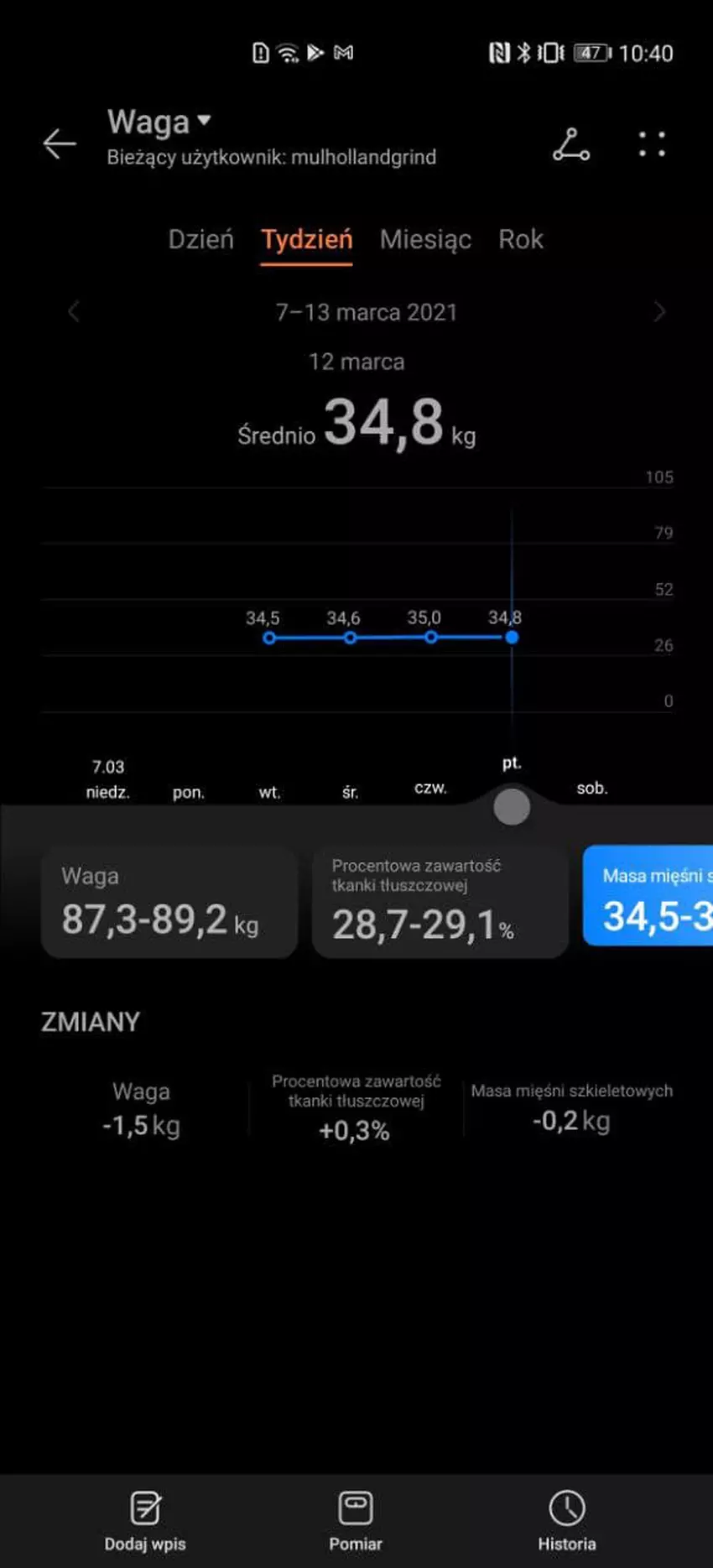Open the four-dot overflow menu
The width and height of the screenshot is (713, 1568).
(x=652, y=144)
